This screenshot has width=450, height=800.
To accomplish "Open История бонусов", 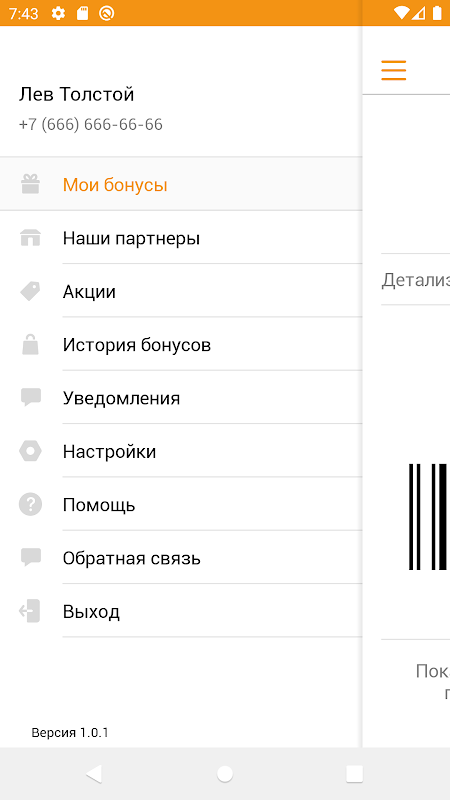I will 181,344.
